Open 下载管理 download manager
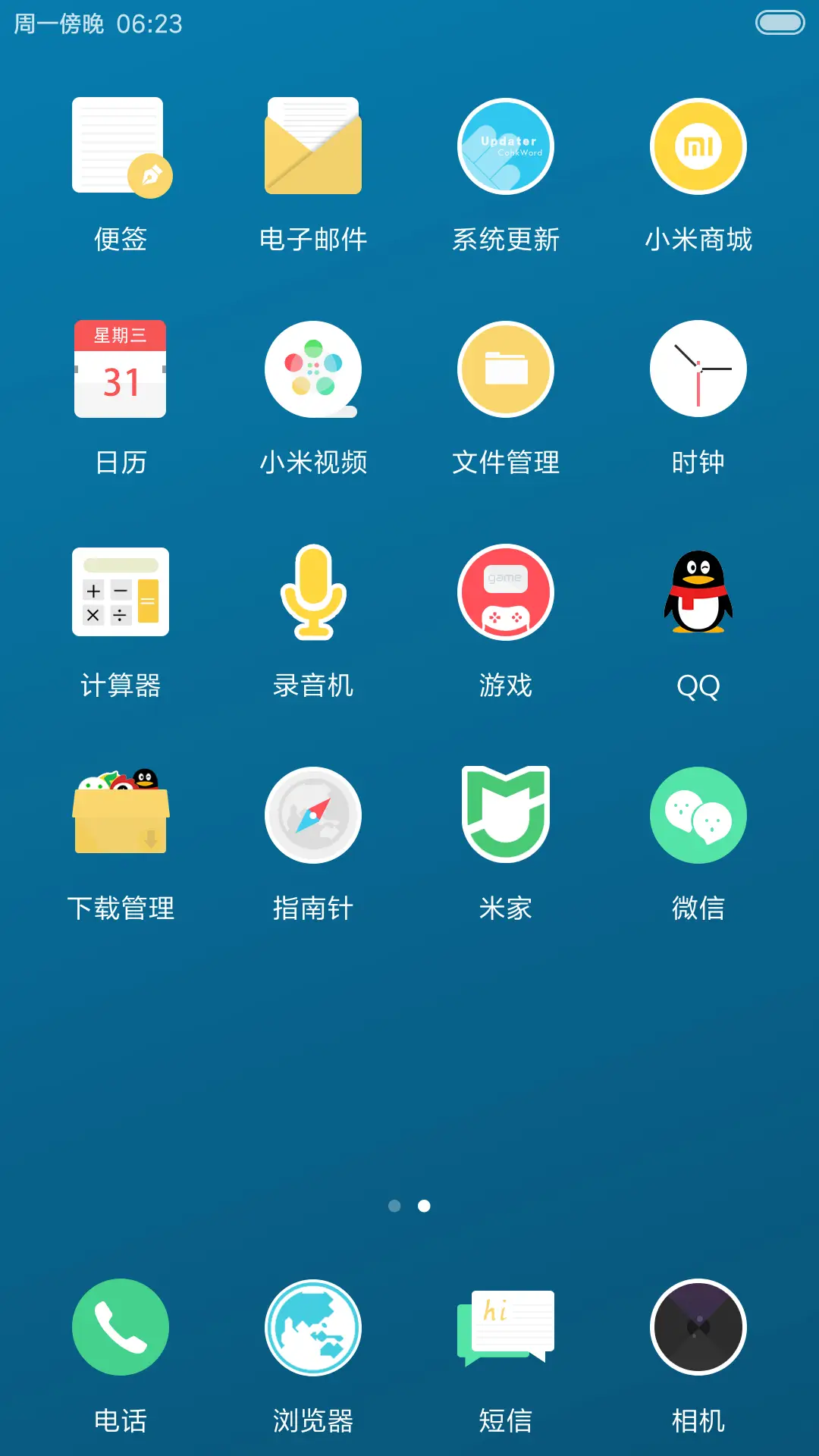This screenshot has width=819, height=1456. 121,814
